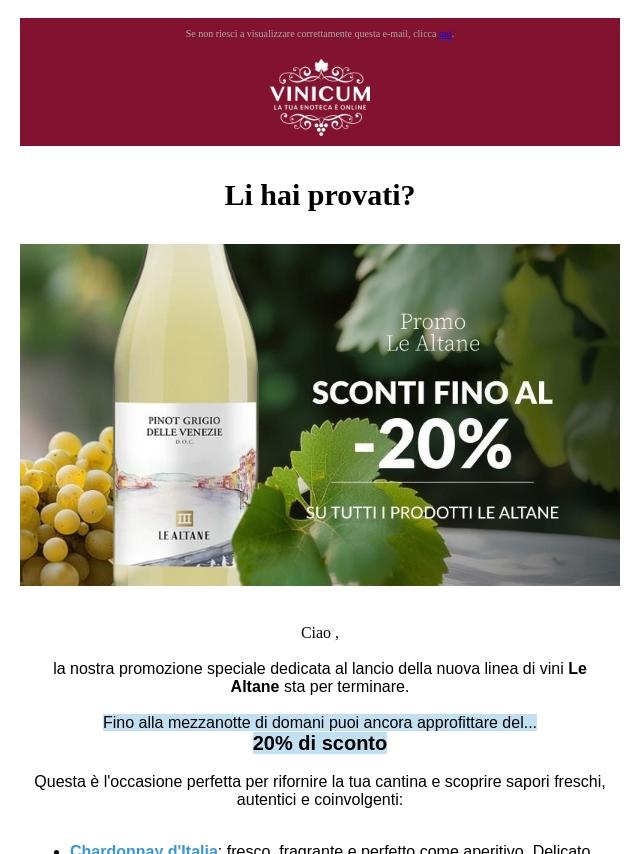Open the Vinicum logo header
Screen dimensions: 640x854
click(x=320, y=97)
